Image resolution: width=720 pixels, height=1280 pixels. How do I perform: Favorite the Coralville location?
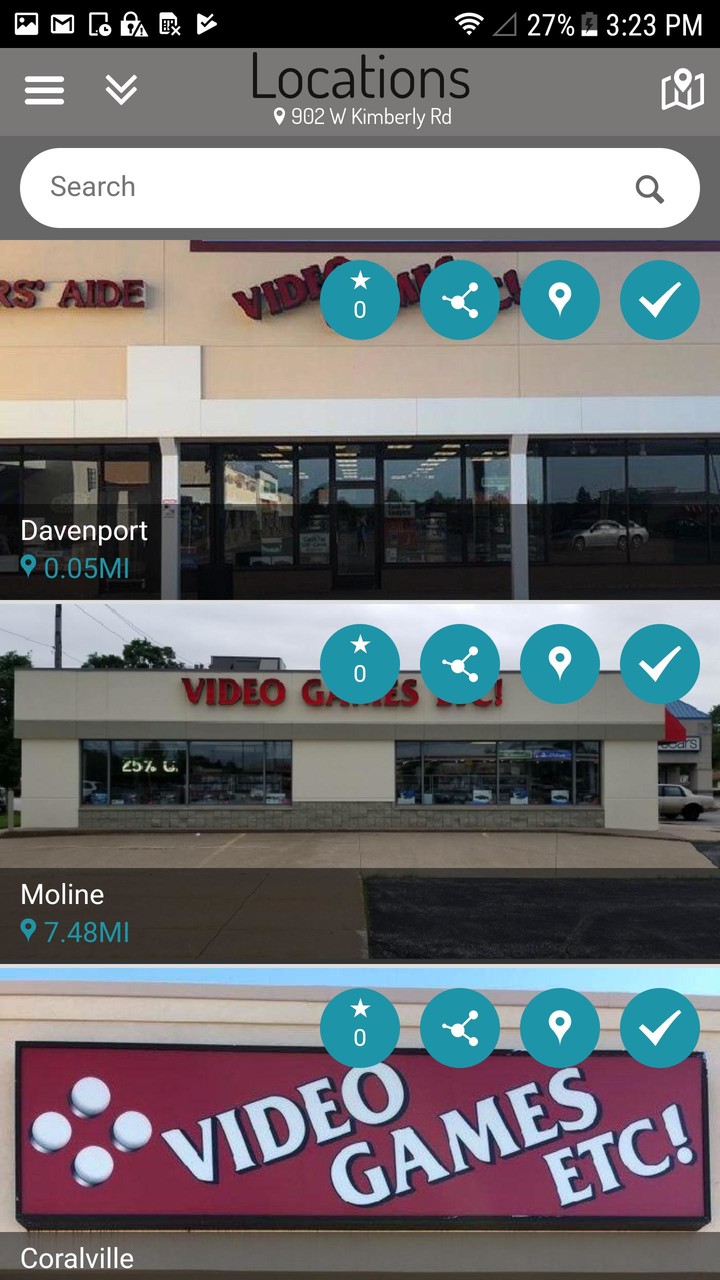360,1027
